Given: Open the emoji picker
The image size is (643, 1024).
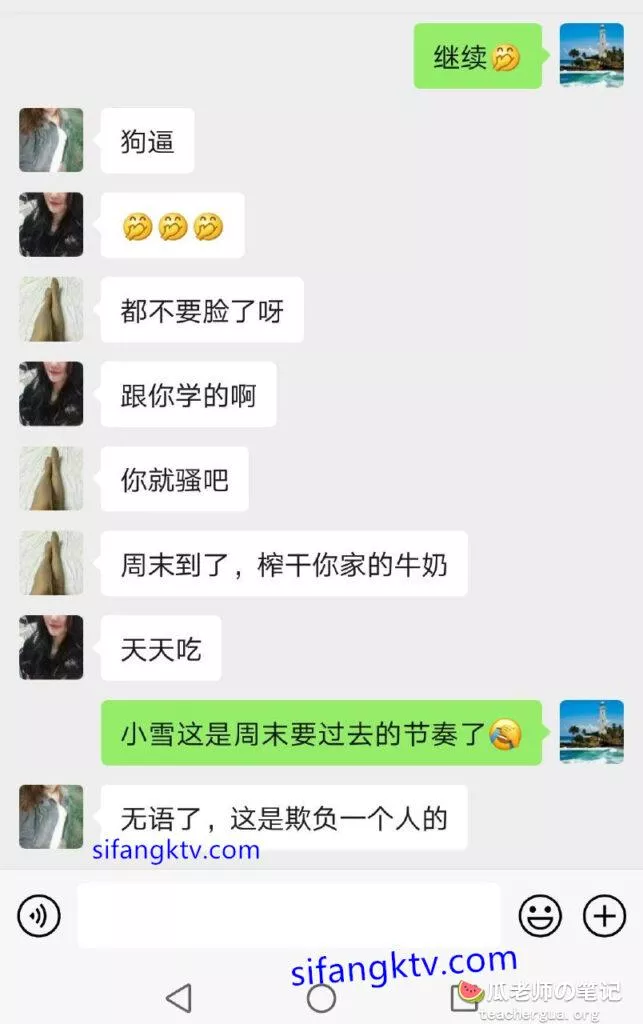Looking at the screenshot, I should (x=540, y=915).
